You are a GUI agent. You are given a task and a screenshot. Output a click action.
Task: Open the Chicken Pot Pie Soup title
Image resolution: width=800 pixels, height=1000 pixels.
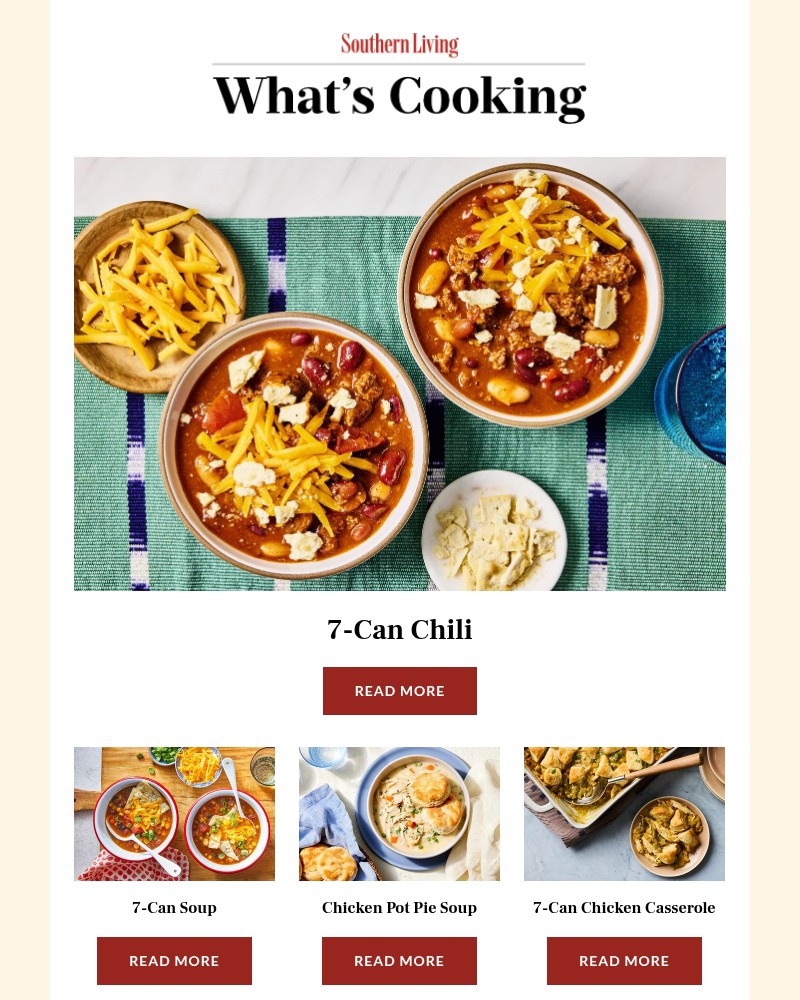click(x=399, y=907)
